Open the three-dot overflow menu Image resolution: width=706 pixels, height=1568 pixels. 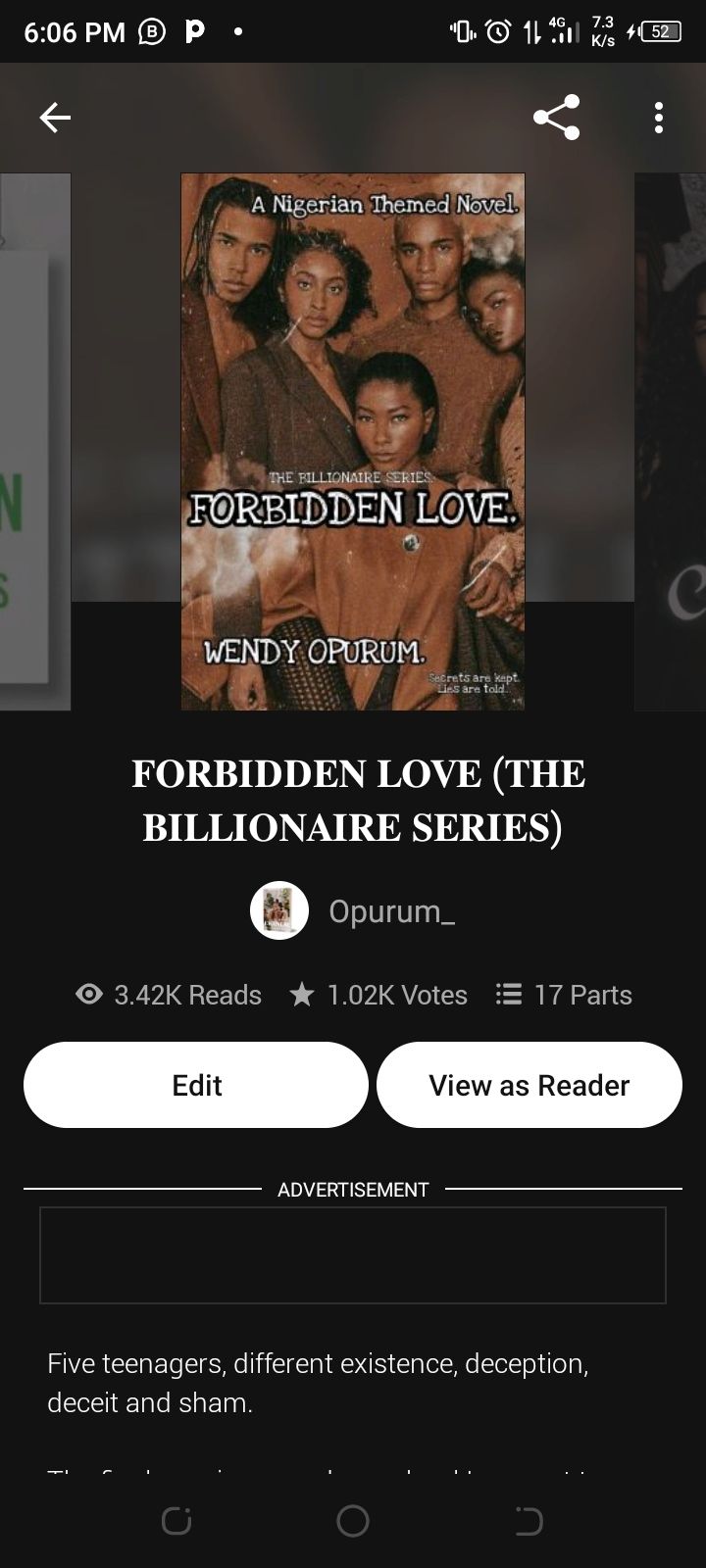pyautogui.click(x=659, y=118)
